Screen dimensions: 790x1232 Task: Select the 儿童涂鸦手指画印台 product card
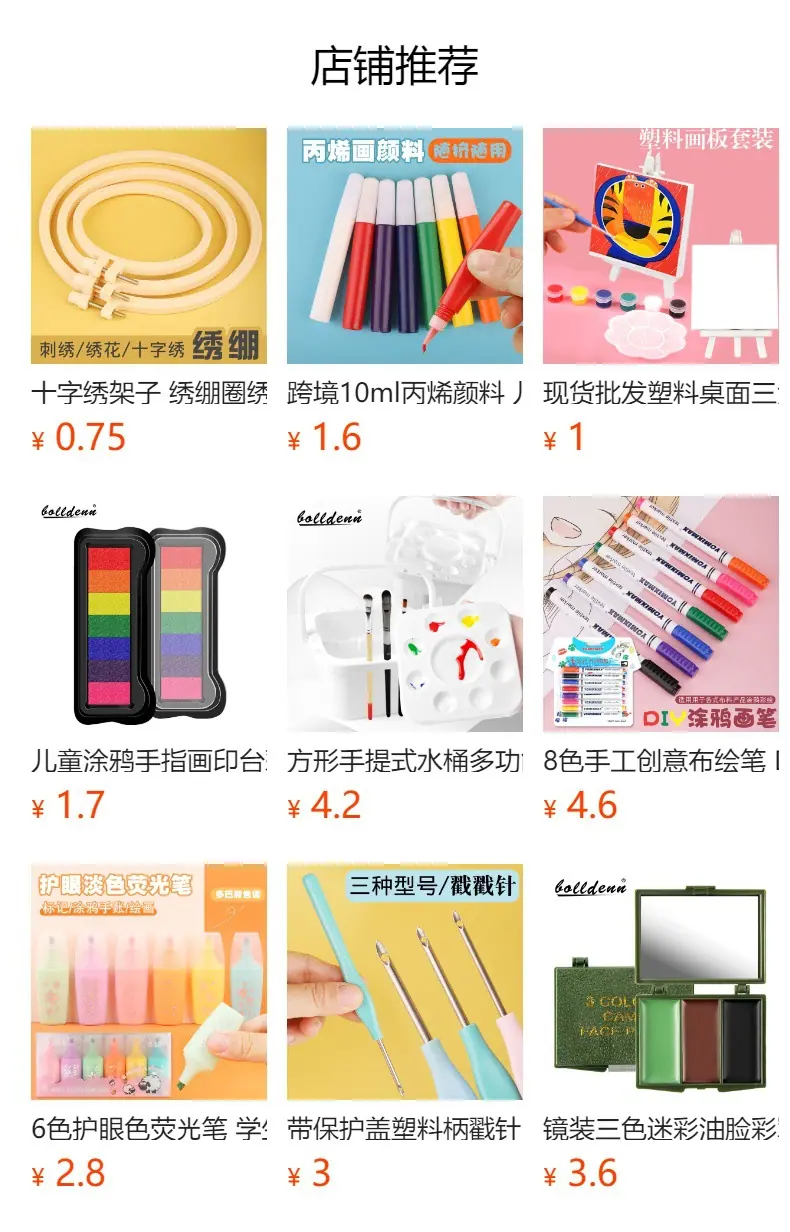click(x=149, y=659)
